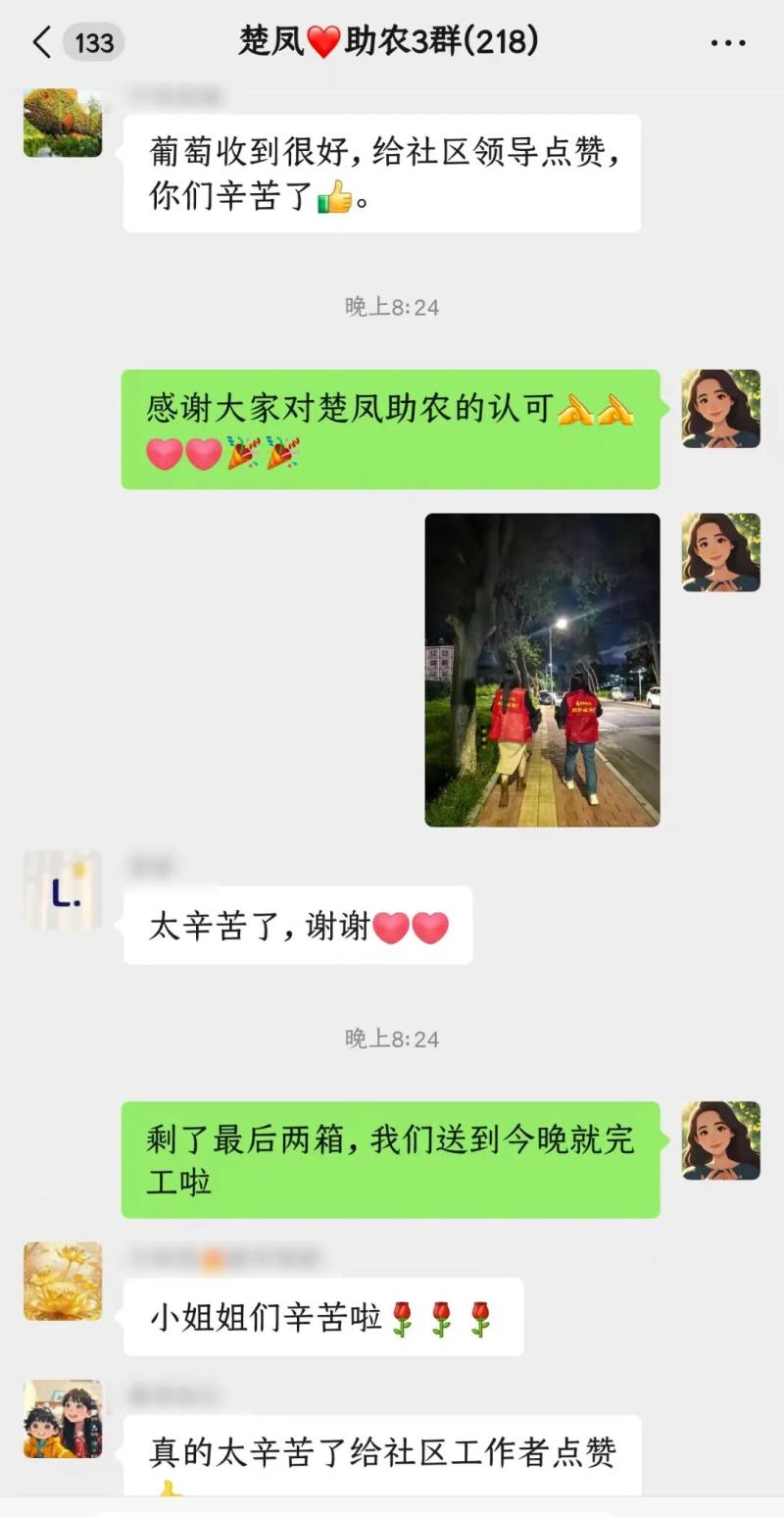Tap sender avatar next to 感谢大家对楚凤助农的认可
The width and height of the screenshot is (784, 1517).
(x=721, y=409)
